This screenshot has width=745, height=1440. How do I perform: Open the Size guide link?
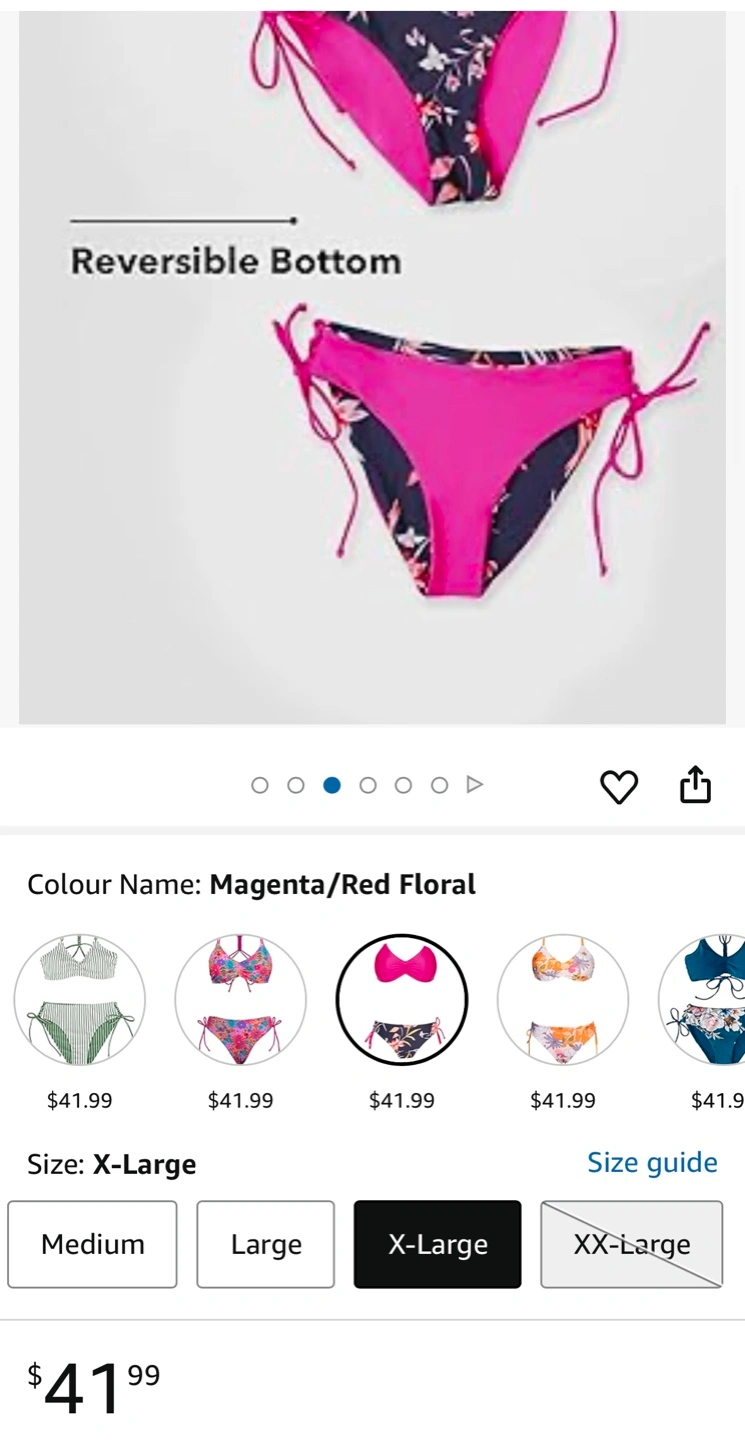pyautogui.click(x=652, y=1162)
